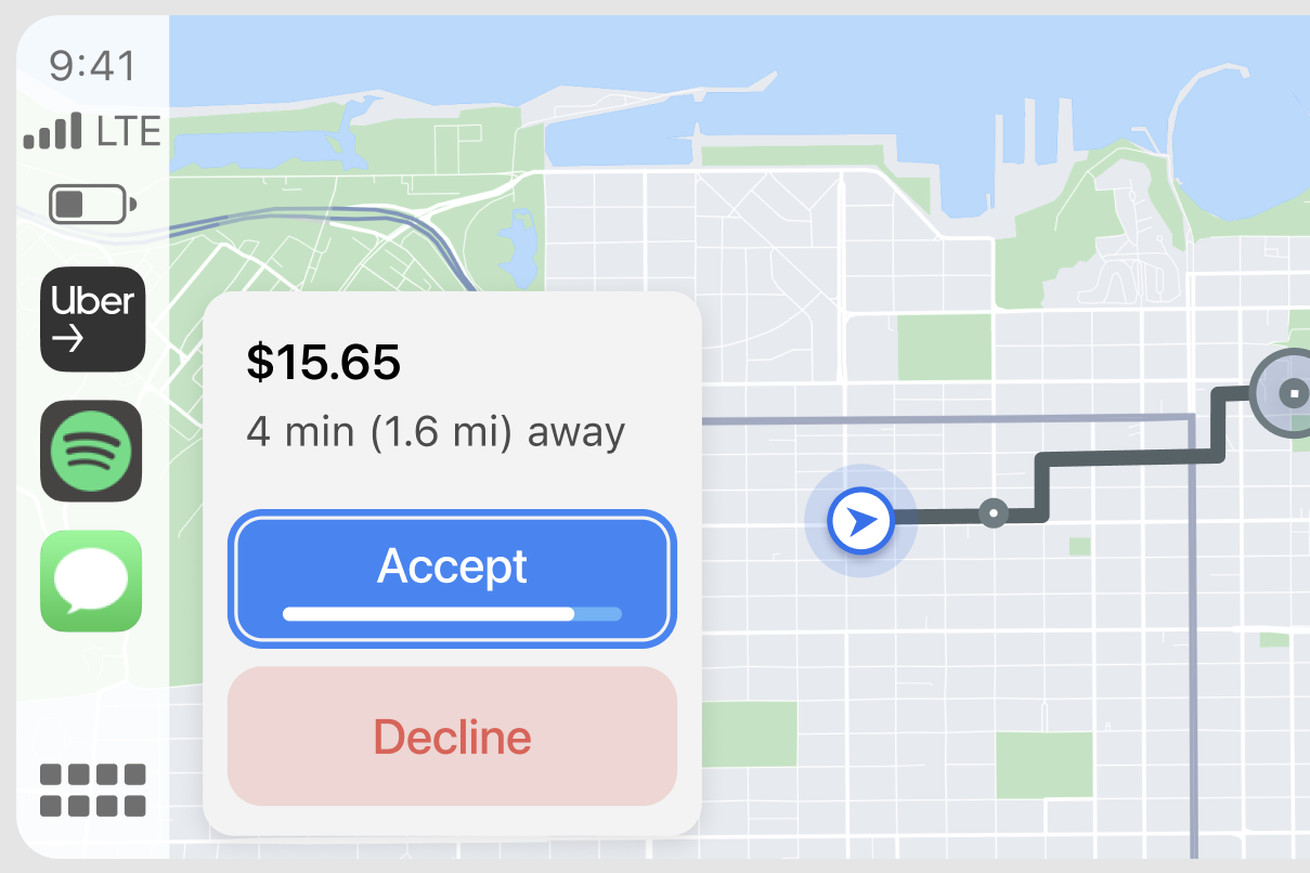Accept the $15.65 ride request
This screenshot has width=1310, height=873.
[x=452, y=578]
